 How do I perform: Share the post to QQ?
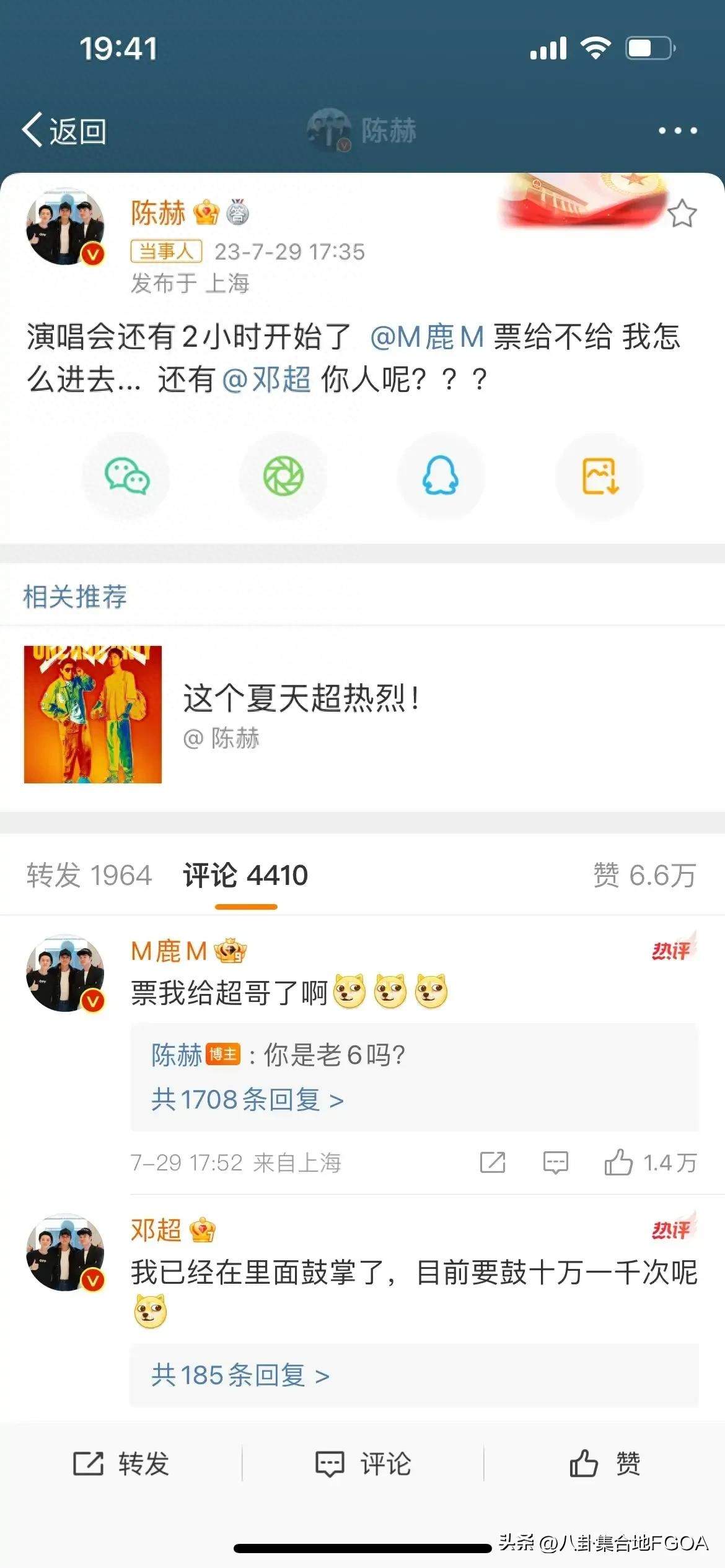(440, 476)
